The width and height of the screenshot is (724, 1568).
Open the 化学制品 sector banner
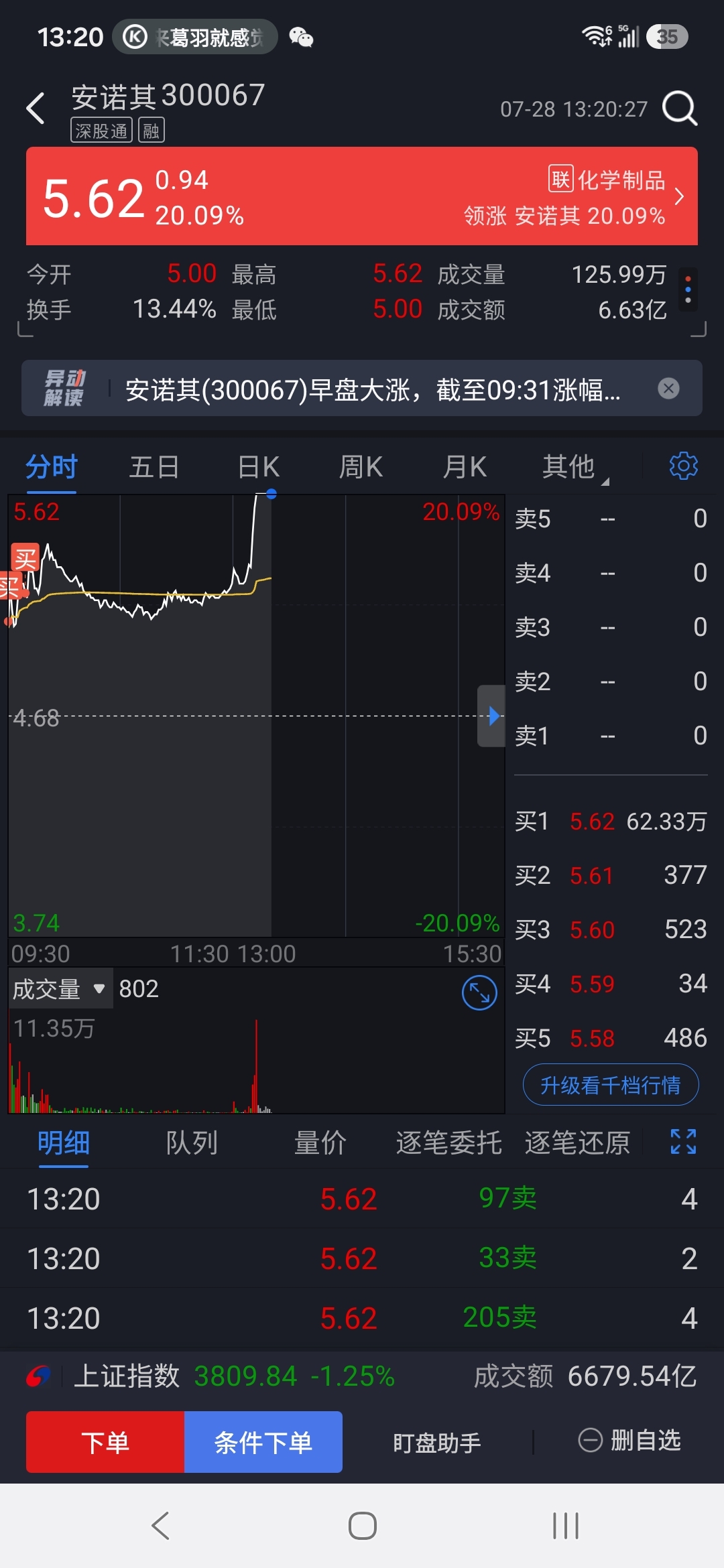click(x=607, y=196)
